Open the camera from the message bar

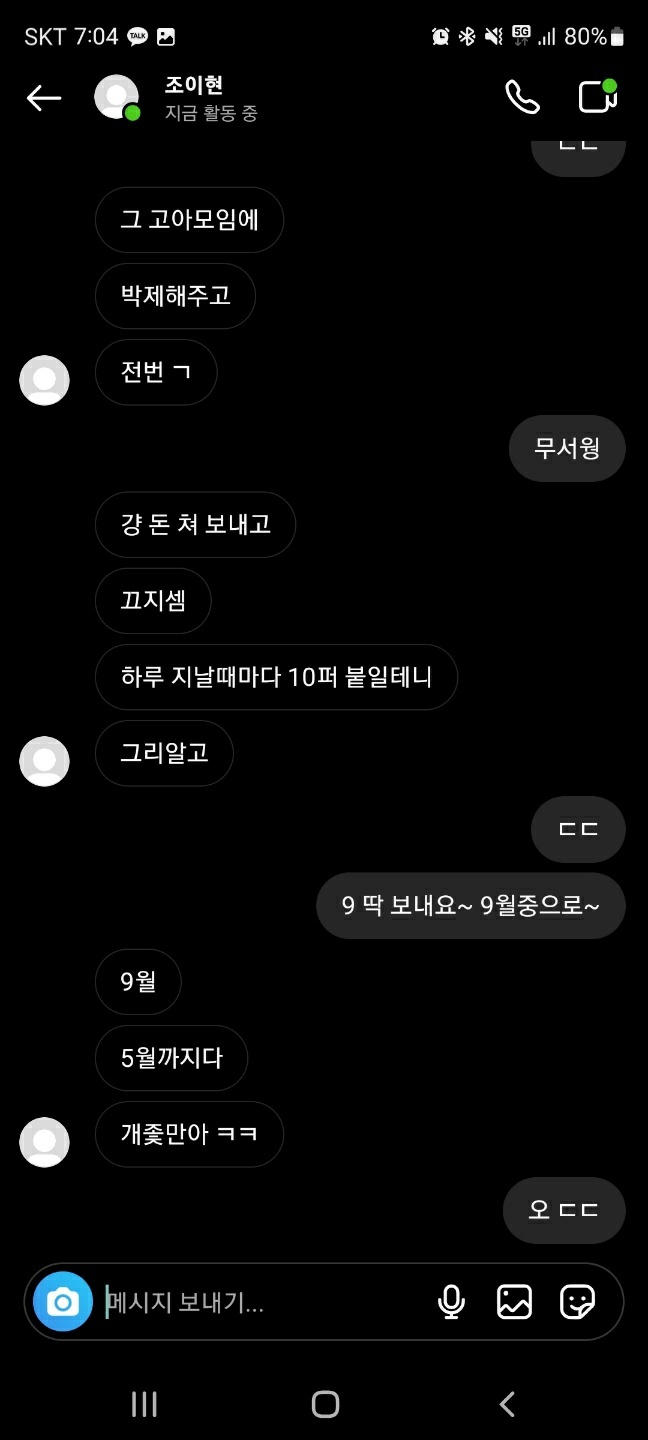pos(62,1302)
